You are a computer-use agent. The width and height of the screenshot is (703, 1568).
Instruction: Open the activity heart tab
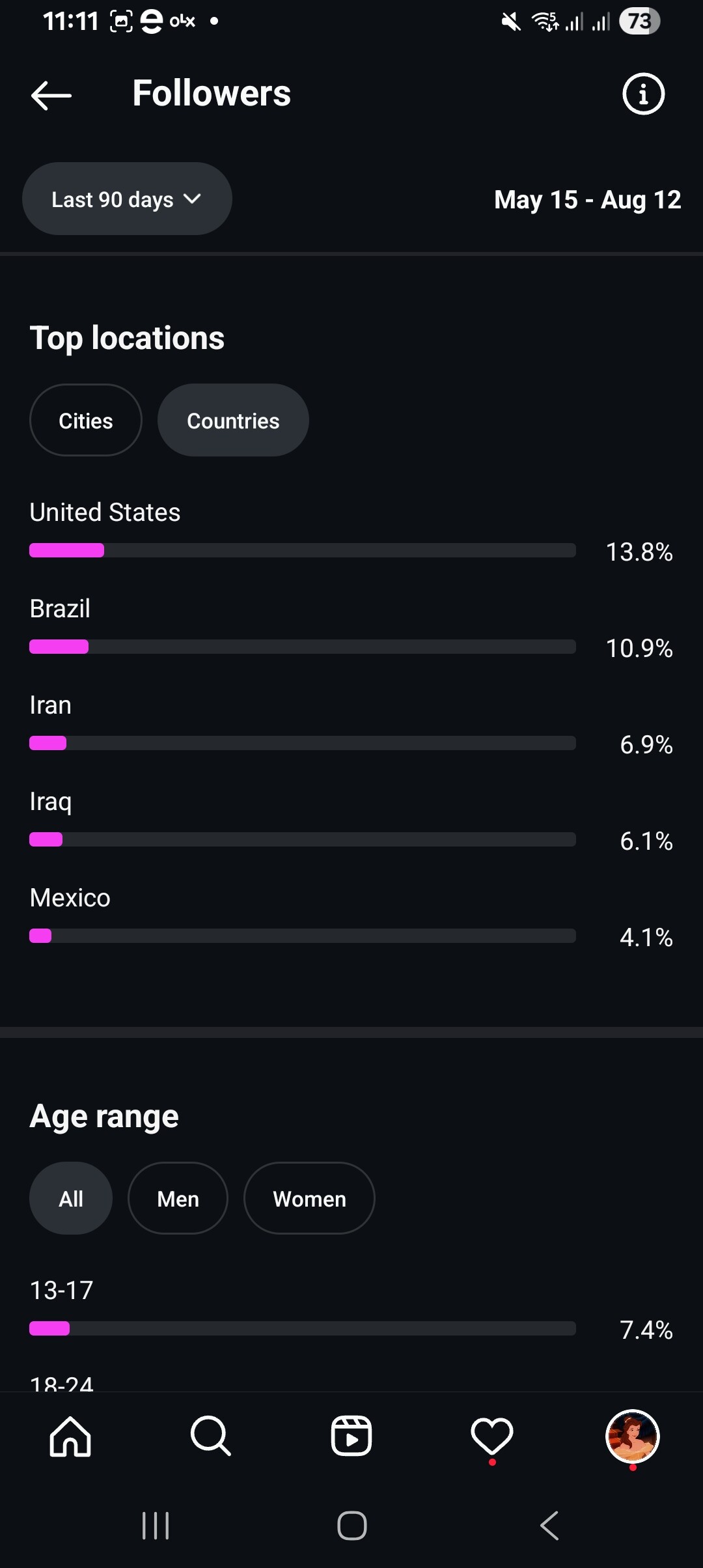coord(492,1436)
